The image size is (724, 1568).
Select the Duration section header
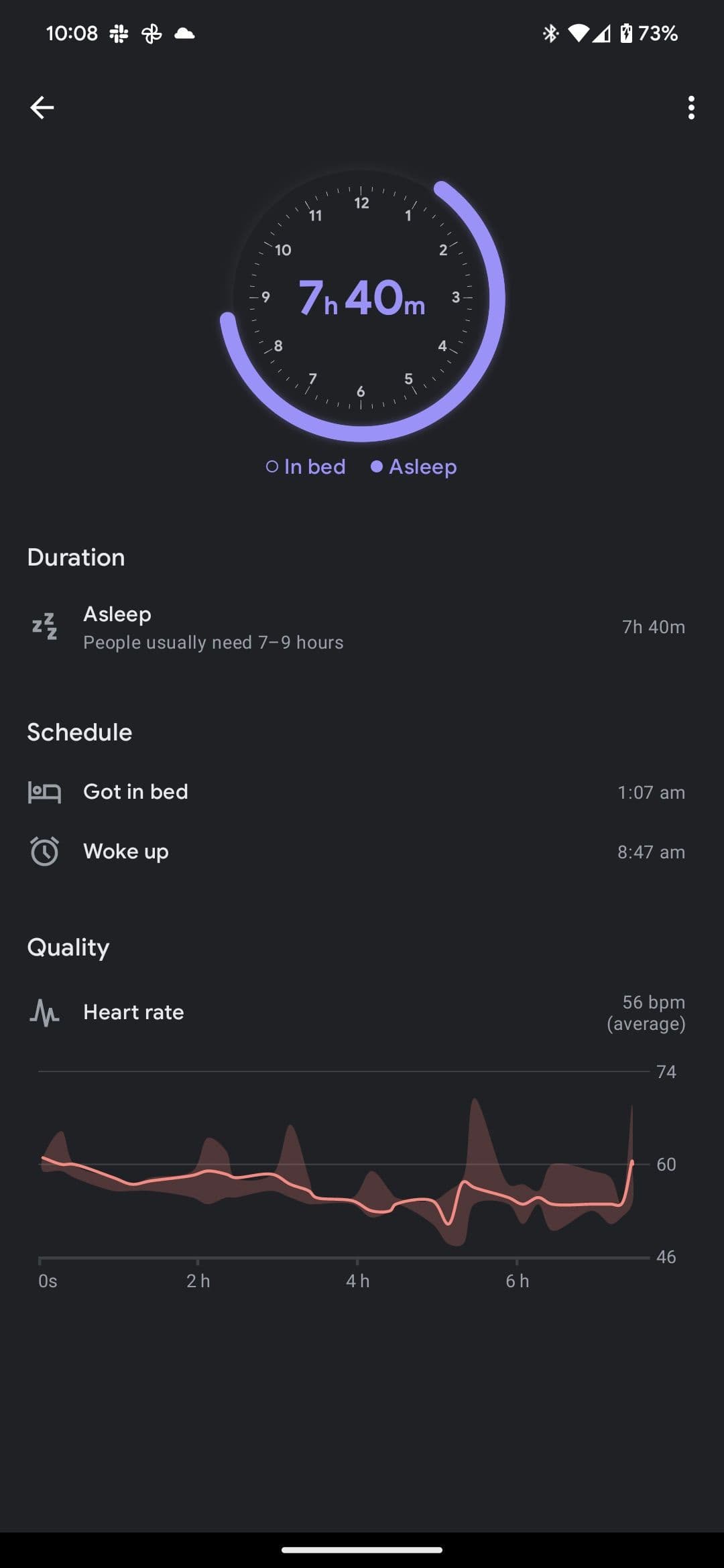tap(75, 557)
